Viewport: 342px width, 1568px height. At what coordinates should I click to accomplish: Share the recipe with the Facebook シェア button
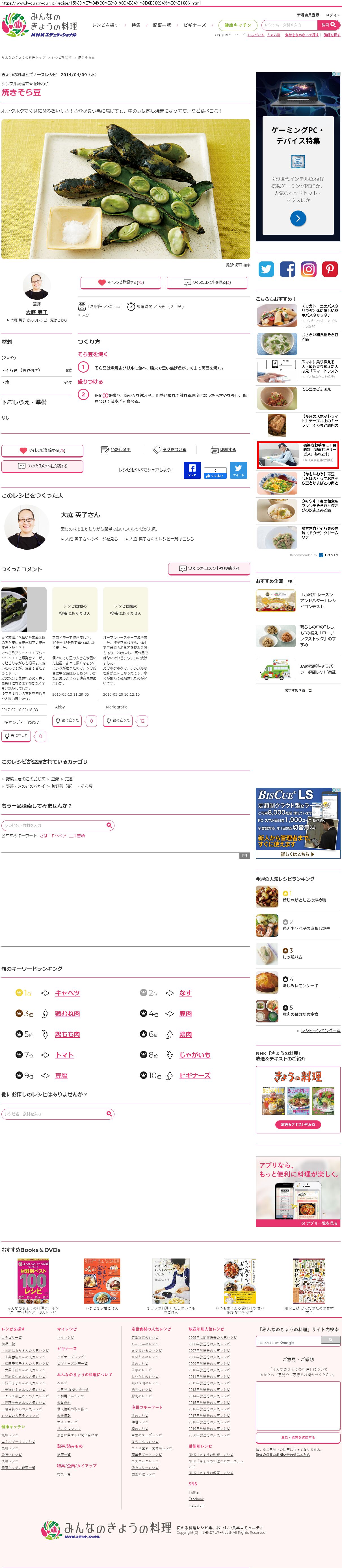pyautogui.click(x=192, y=470)
